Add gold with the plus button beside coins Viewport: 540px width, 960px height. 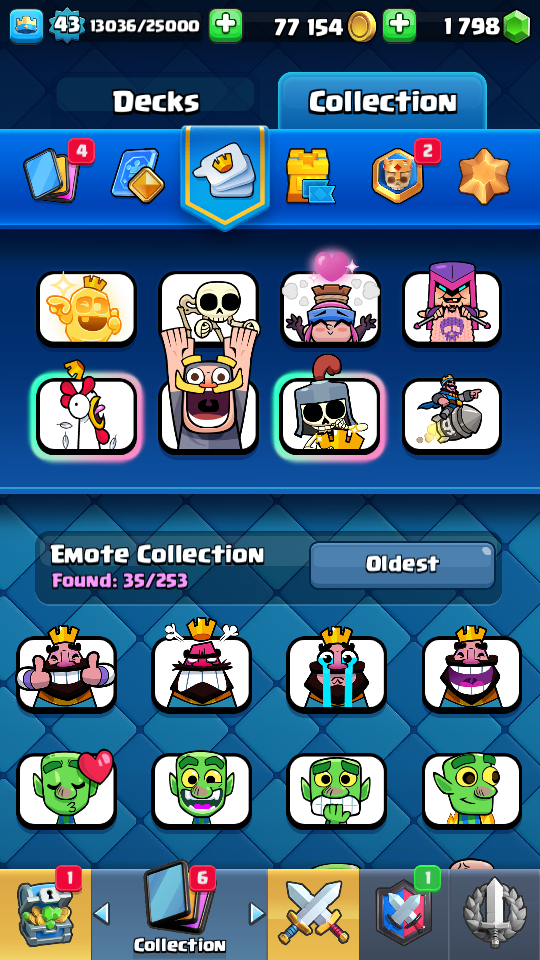399,26
